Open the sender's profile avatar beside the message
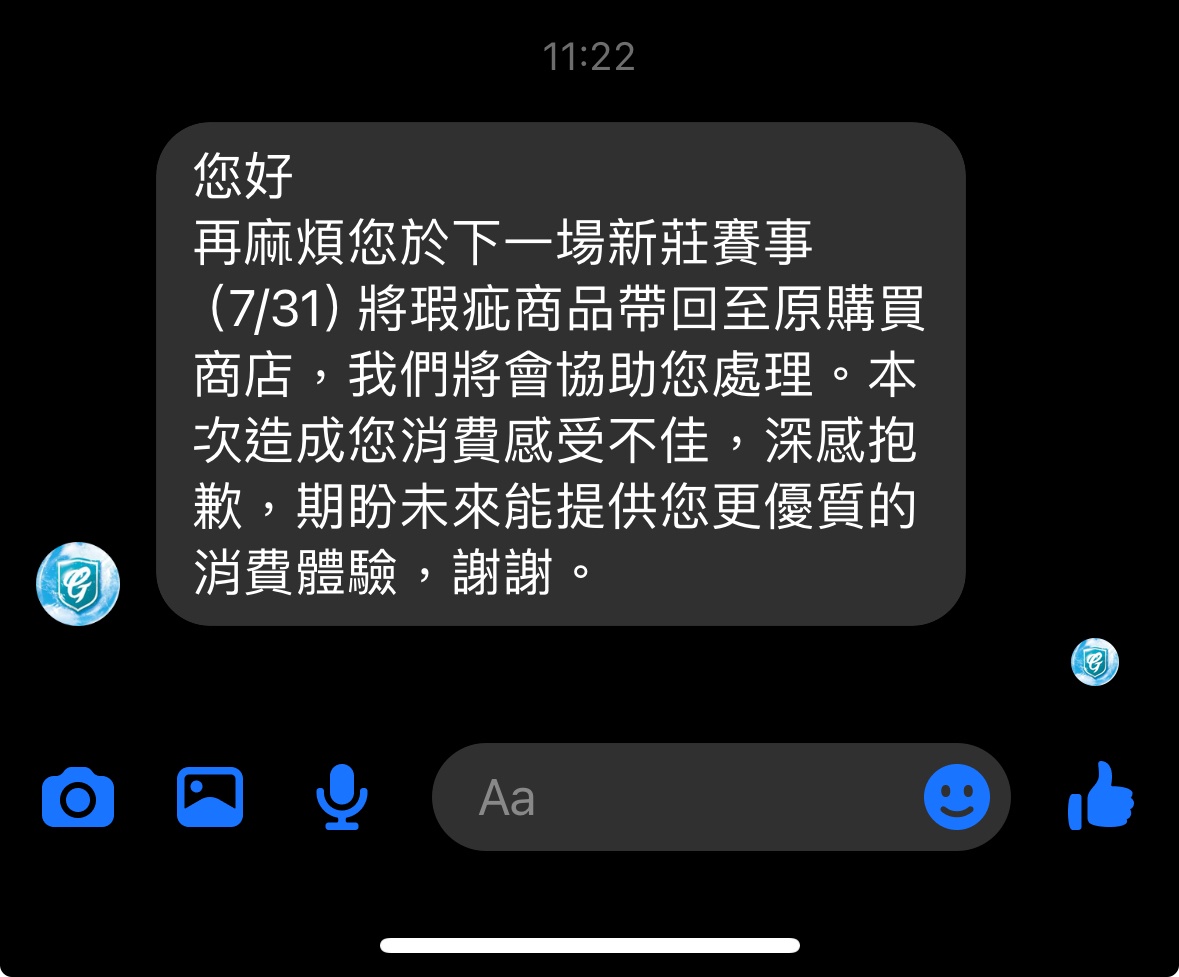This screenshot has width=1179, height=977. click(x=78, y=584)
